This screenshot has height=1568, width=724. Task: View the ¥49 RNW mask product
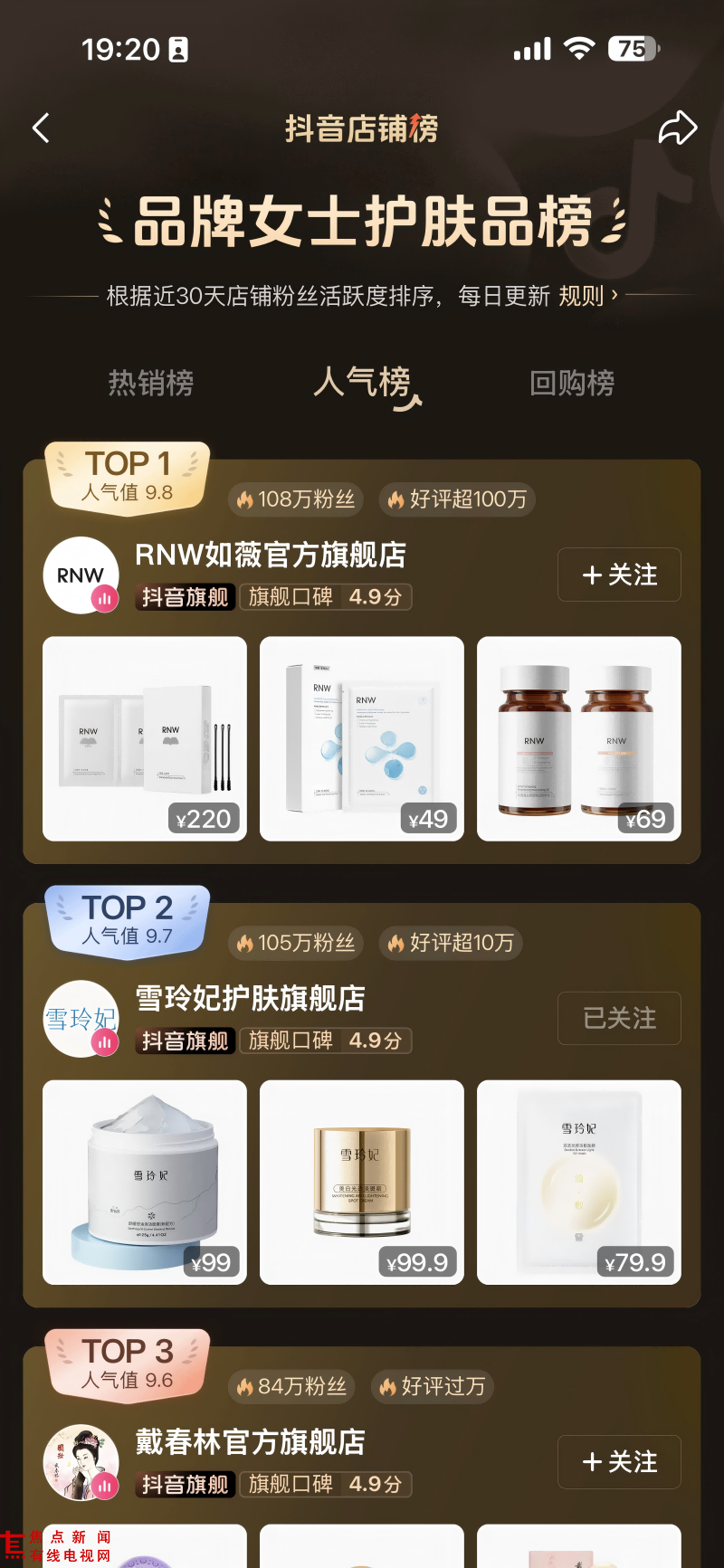click(x=362, y=739)
